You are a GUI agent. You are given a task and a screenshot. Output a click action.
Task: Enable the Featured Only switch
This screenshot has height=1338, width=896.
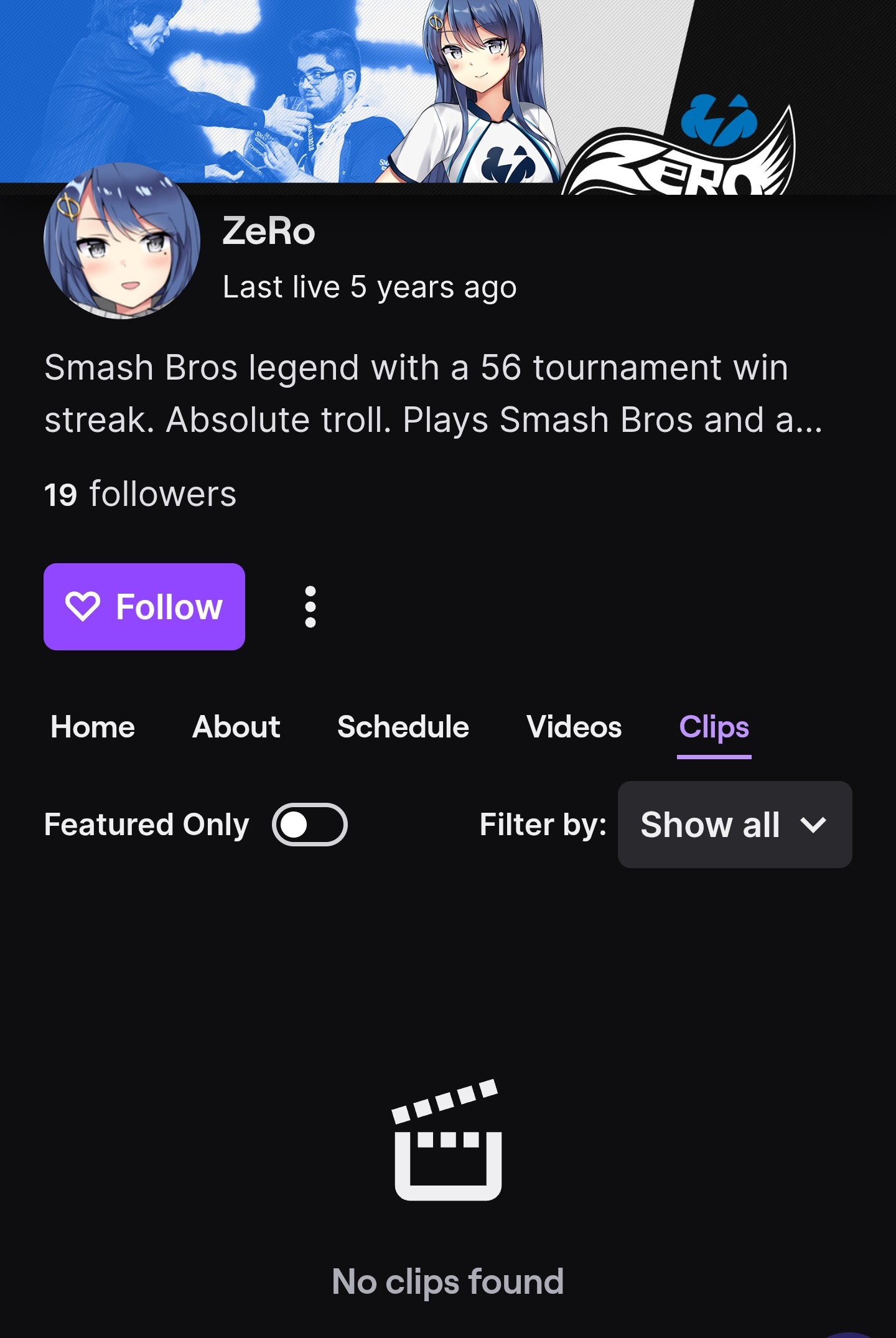(x=310, y=825)
